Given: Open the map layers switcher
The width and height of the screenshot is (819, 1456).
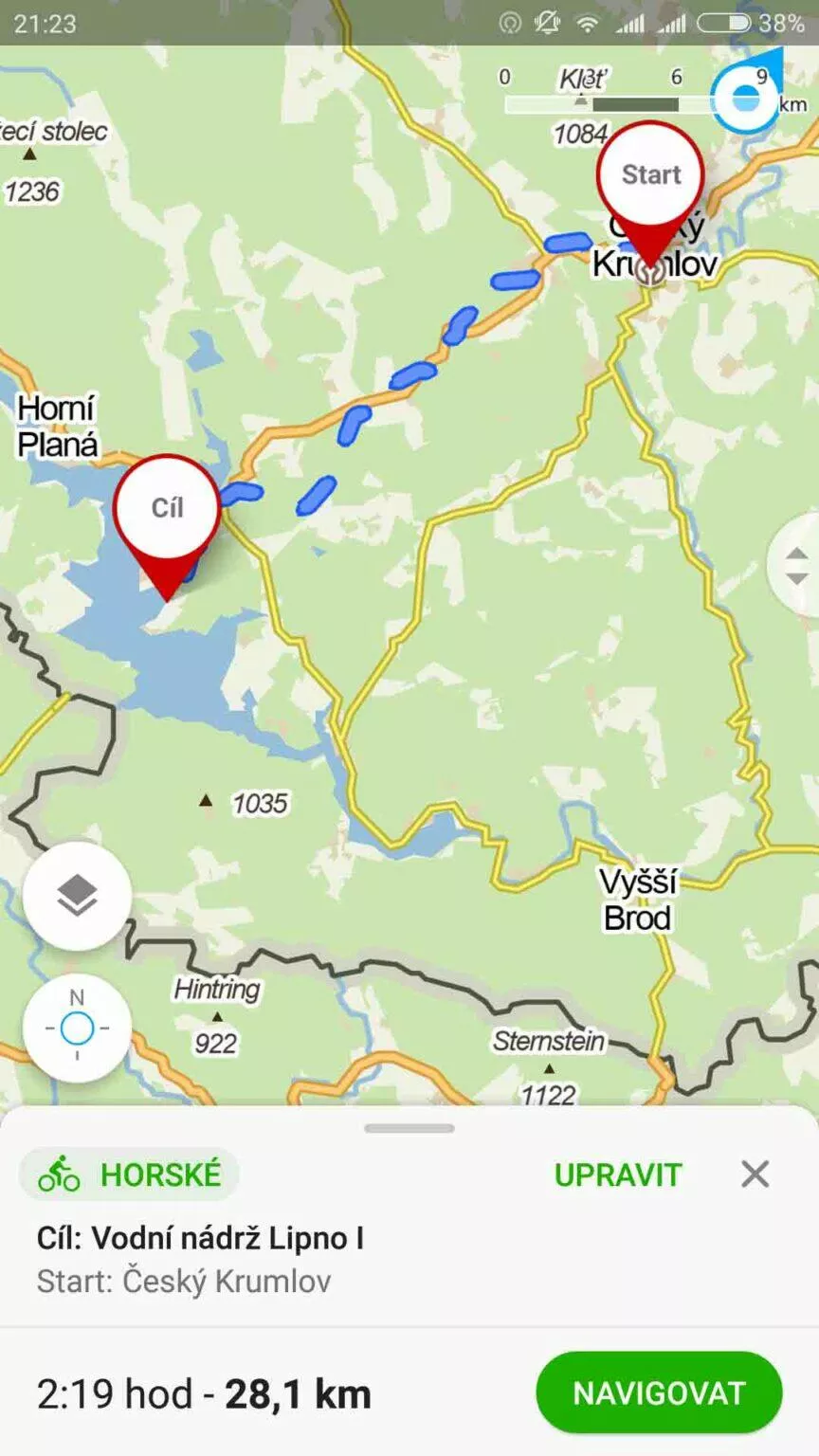Looking at the screenshot, I should [76, 895].
